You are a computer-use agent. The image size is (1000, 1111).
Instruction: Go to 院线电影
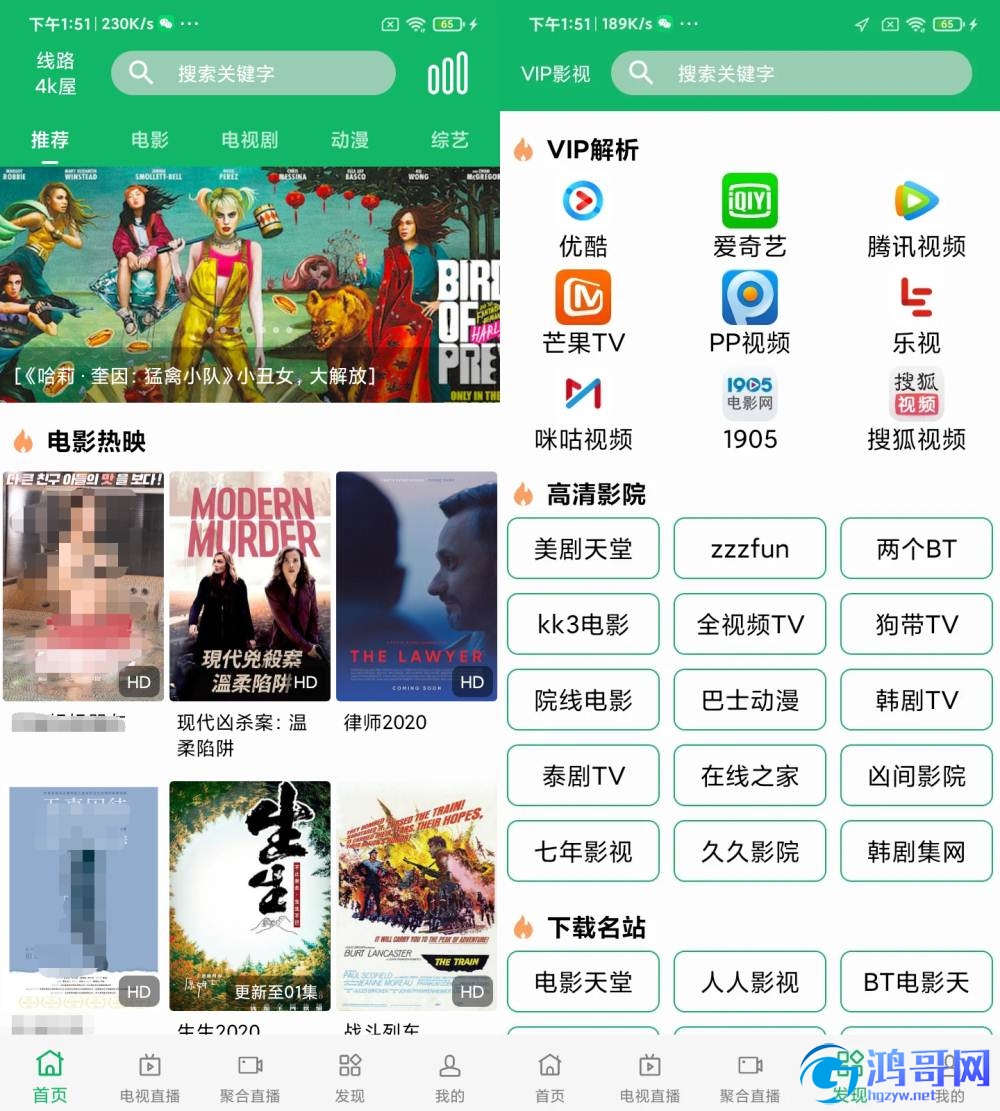[583, 700]
